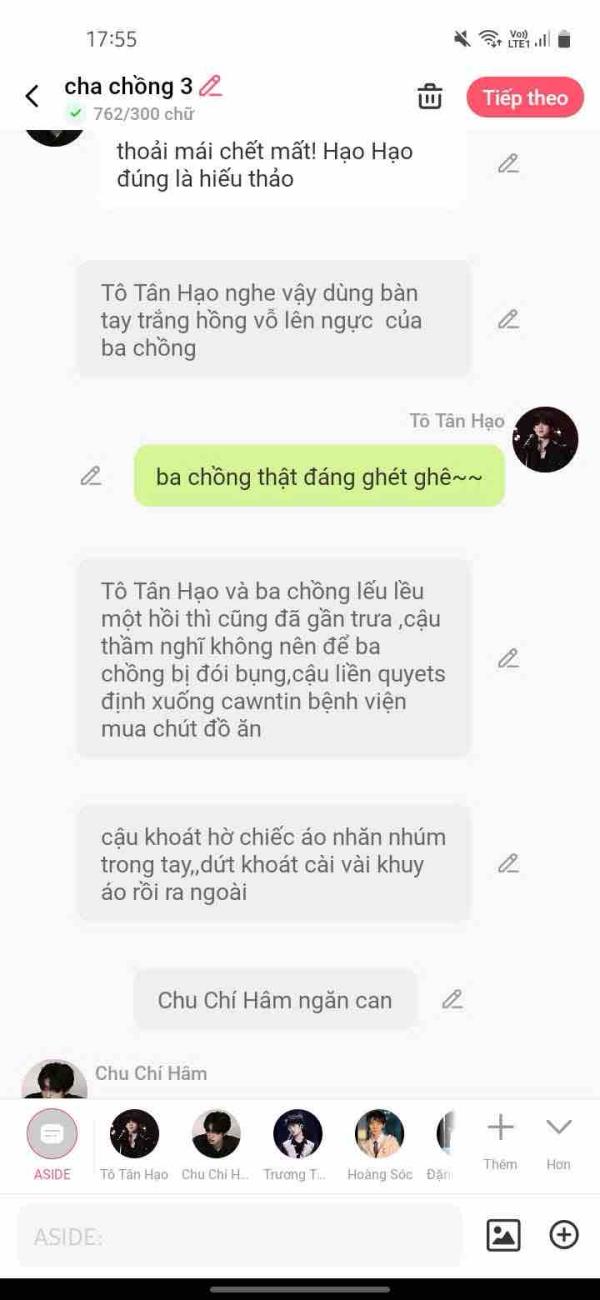The width and height of the screenshot is (600, 1300).
Task: Edit the 'dùng bàn tay trắng hồng' narration
Action: pyautogui.click(x=508, y=320)
